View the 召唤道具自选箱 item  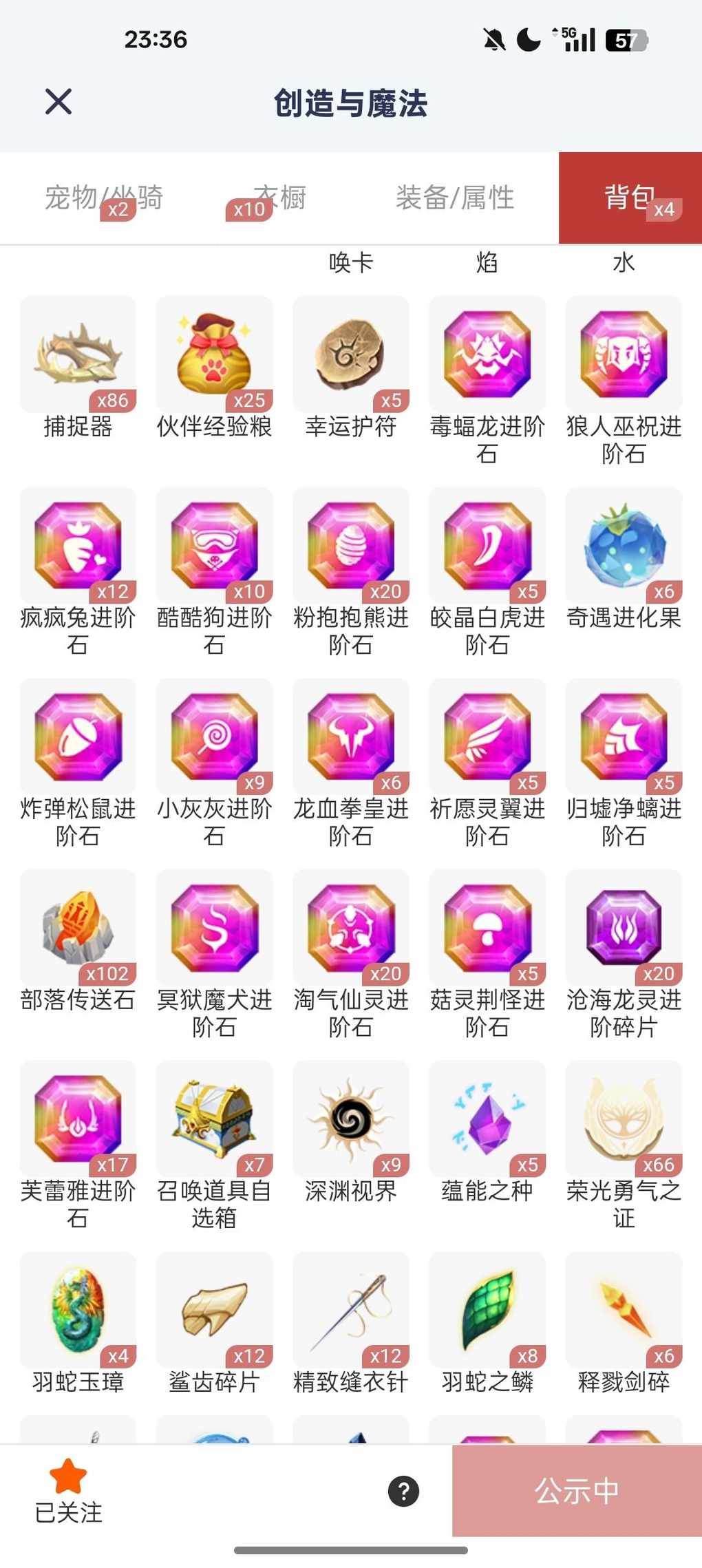coord(214,1120)
